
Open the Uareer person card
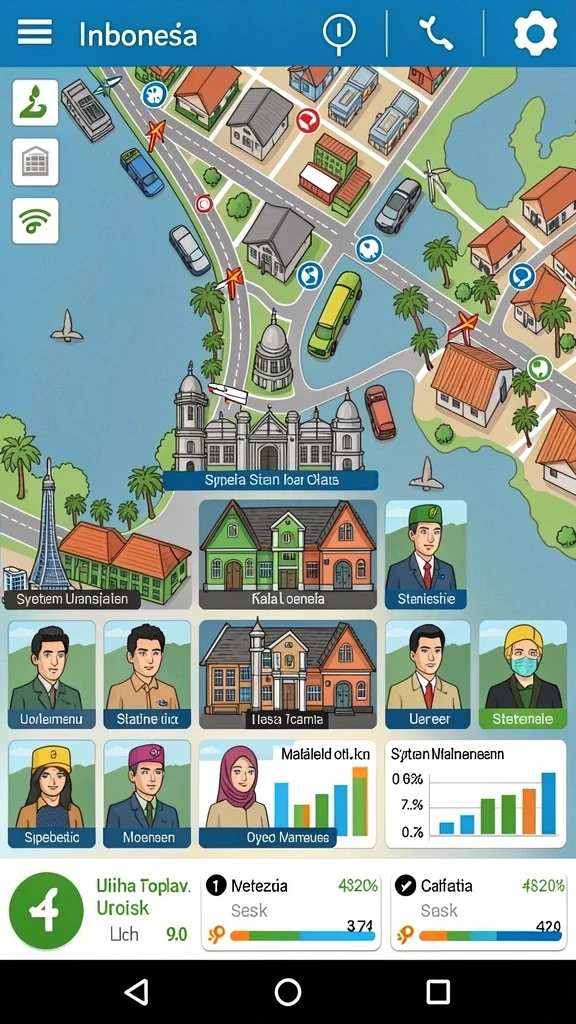pyautogui.click(x=428, y=675)
